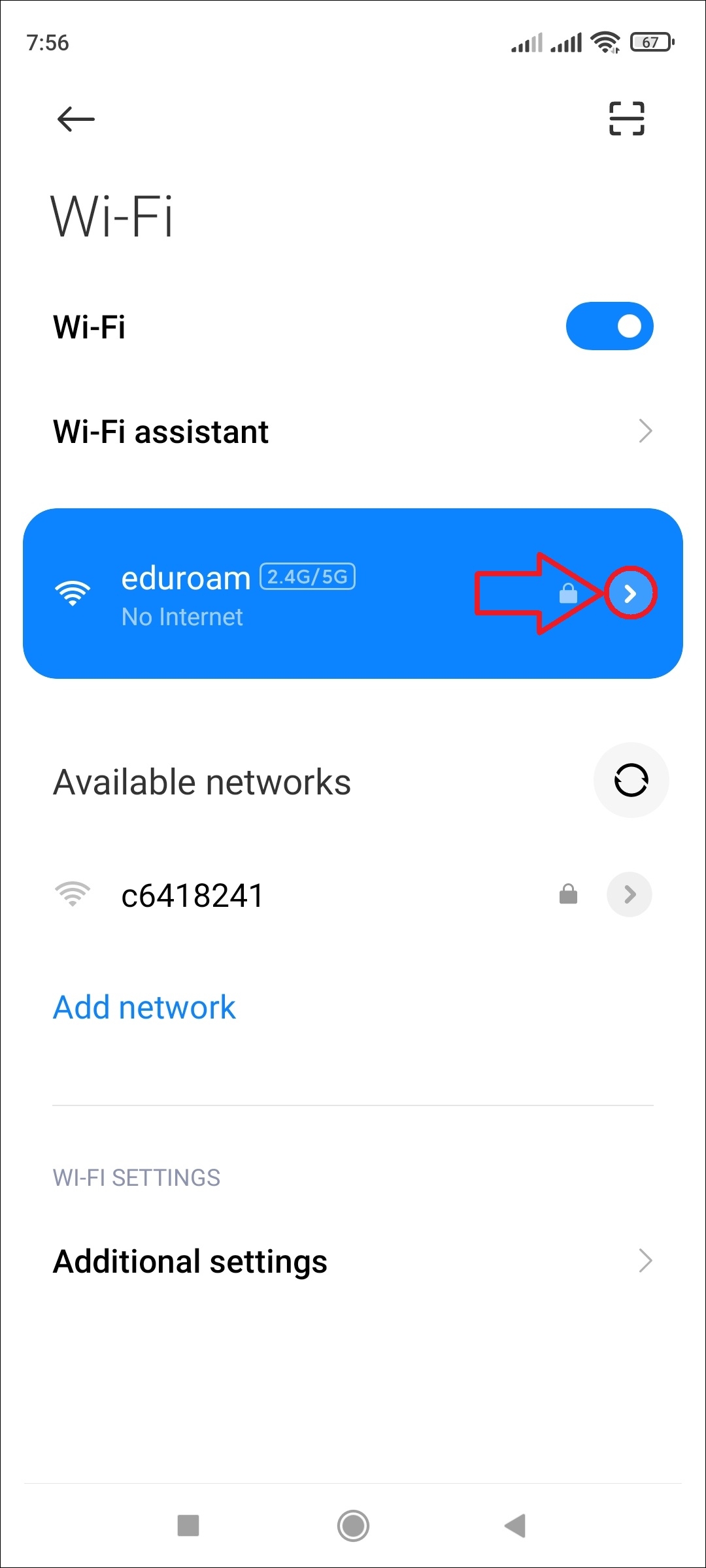Viewport: 706px width, 1568px height.
Task: Open Wi-Fi assistant settings
Action: [353, 432]
